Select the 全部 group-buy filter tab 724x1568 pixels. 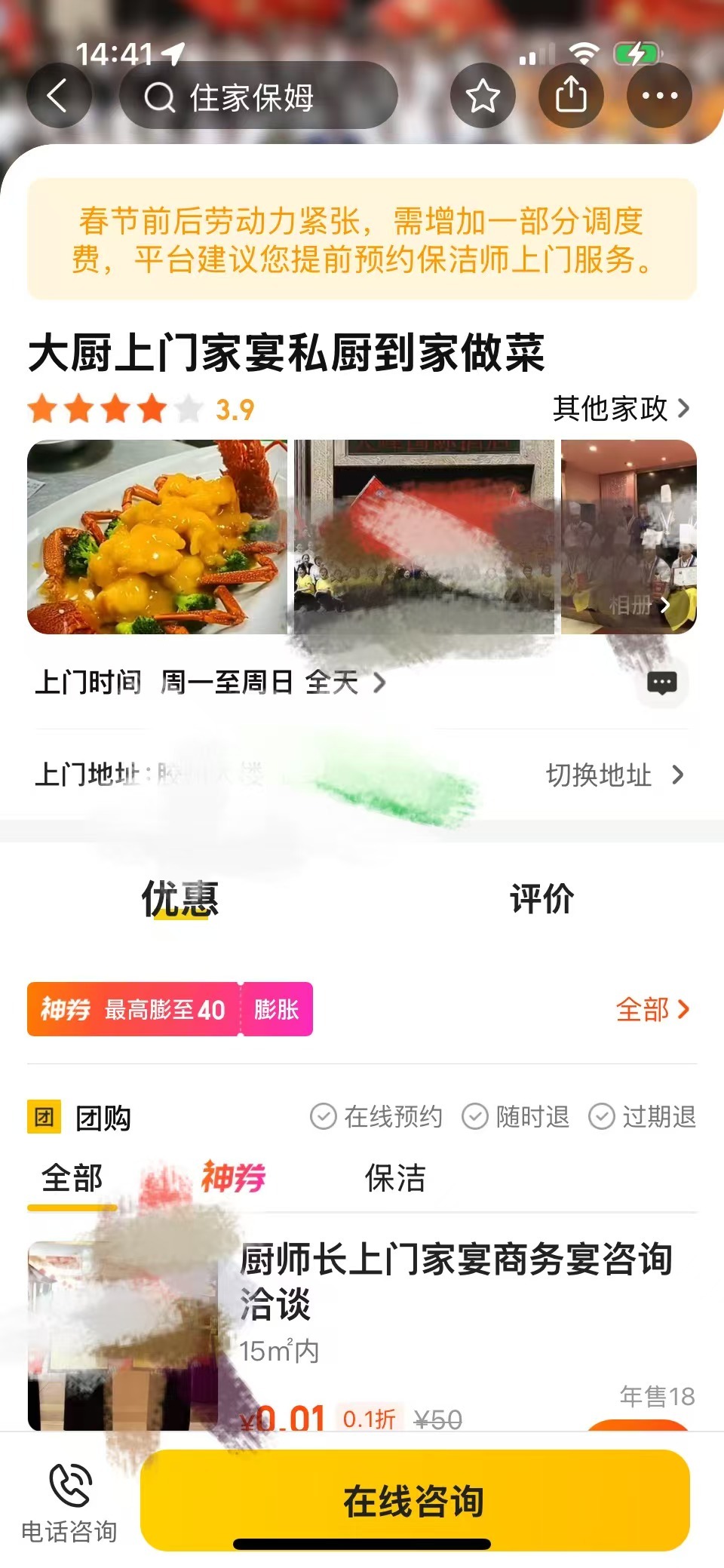tap(72, 1178)
